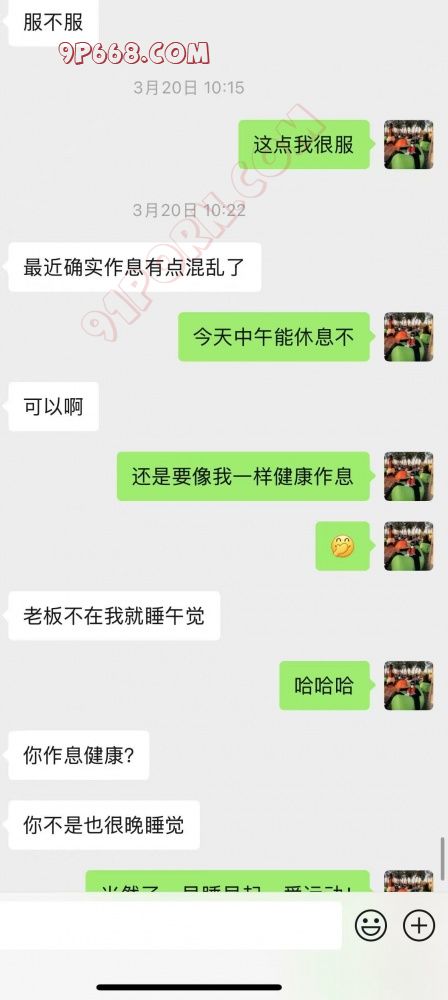The height and width of the screenshot is (1000, 448).
Task: Open the plus attachments menu
Action: [x=419, y=925]
